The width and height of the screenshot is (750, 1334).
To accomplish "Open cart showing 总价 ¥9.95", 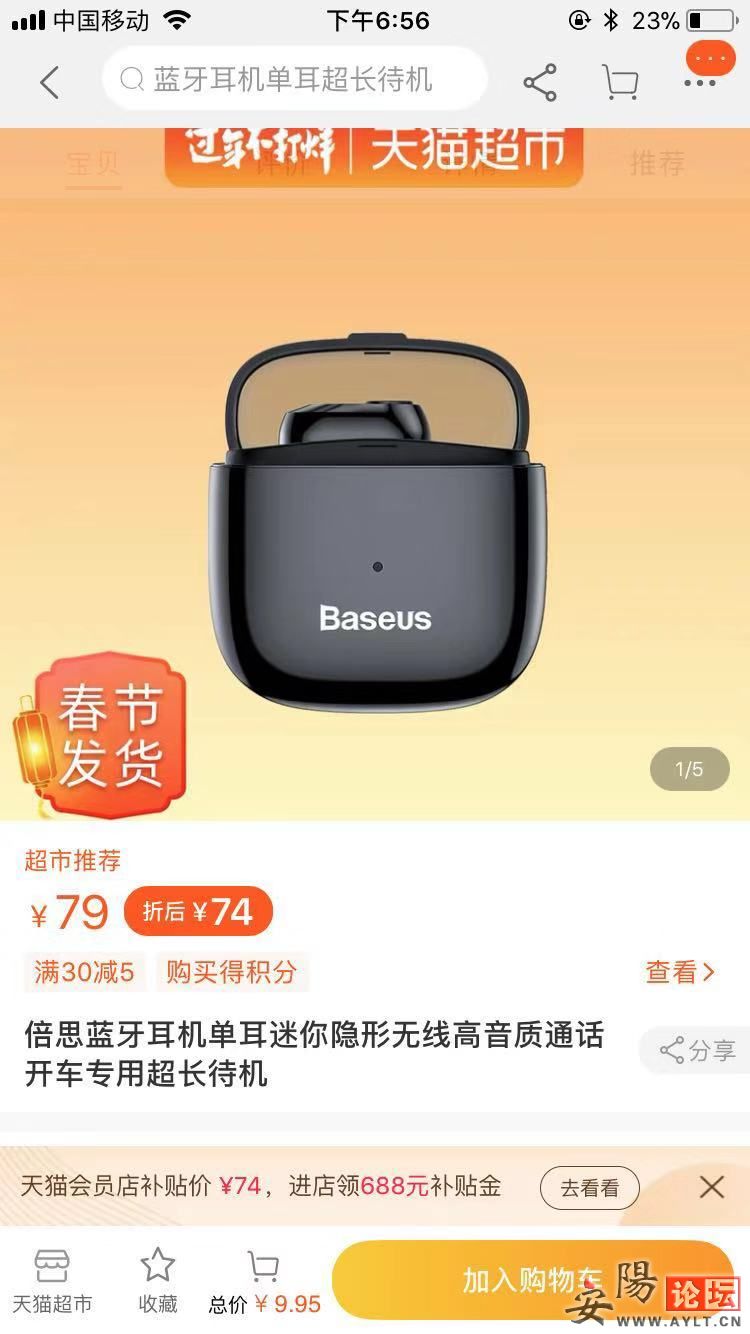I will [264, 1281].
